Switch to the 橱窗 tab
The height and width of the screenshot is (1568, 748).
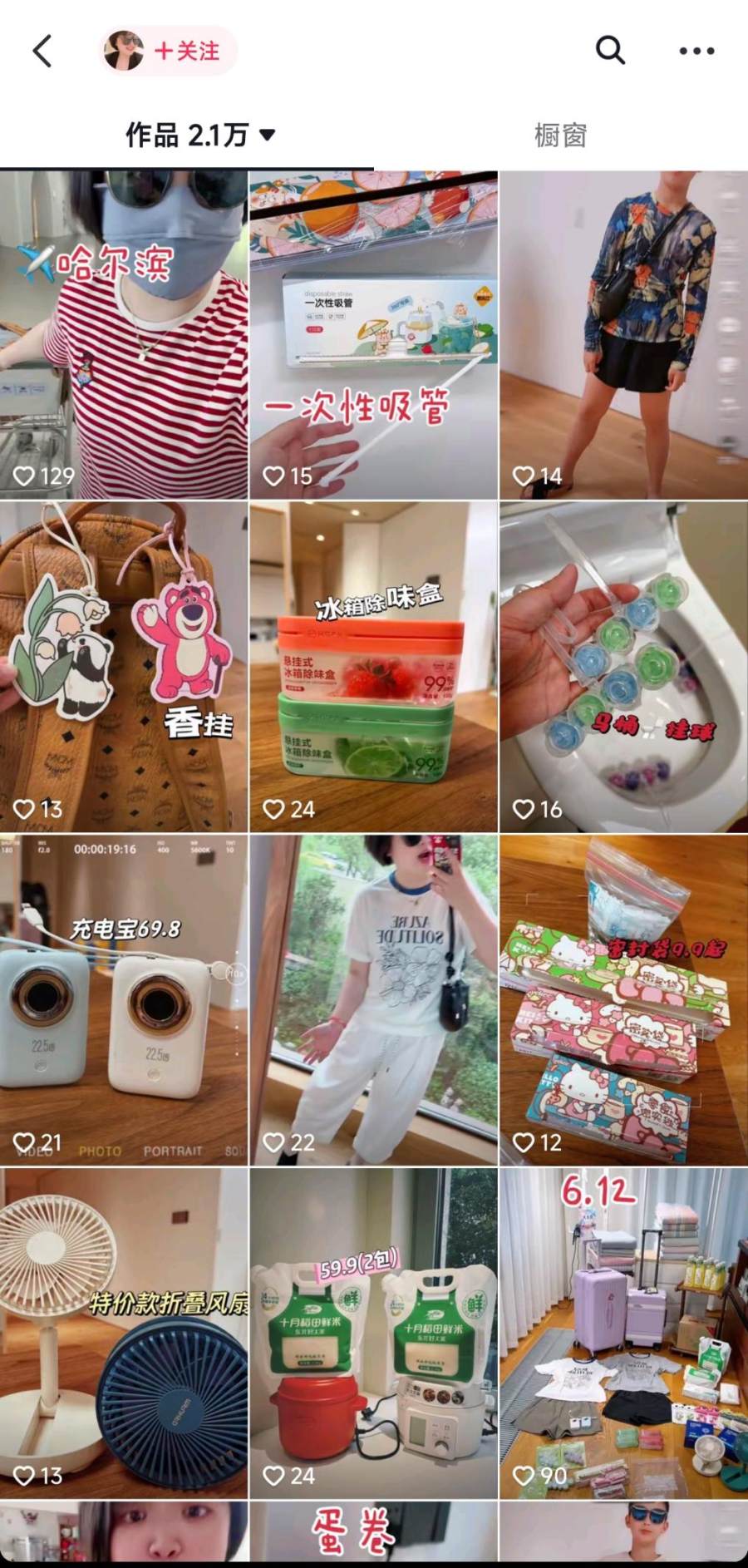[x=560, y=135]
